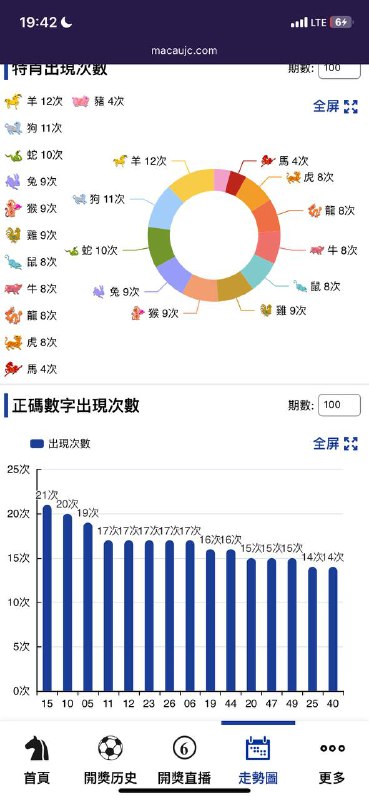This screenshot has height=800, width=369.
Task: Expand the zodiac donut chart to 全屏
Action: [x=335, y=107]
